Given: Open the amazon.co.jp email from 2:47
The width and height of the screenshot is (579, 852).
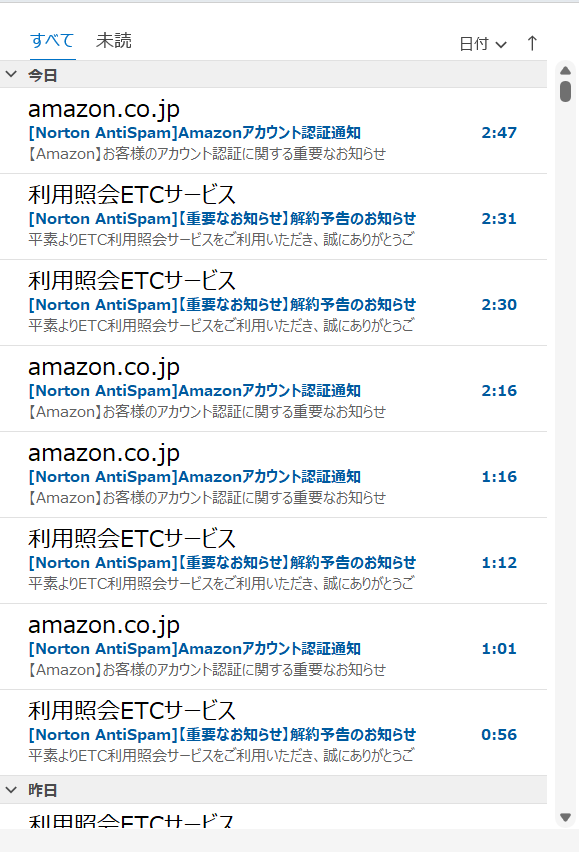Looking at the screenshot, I should coord(273,131).
